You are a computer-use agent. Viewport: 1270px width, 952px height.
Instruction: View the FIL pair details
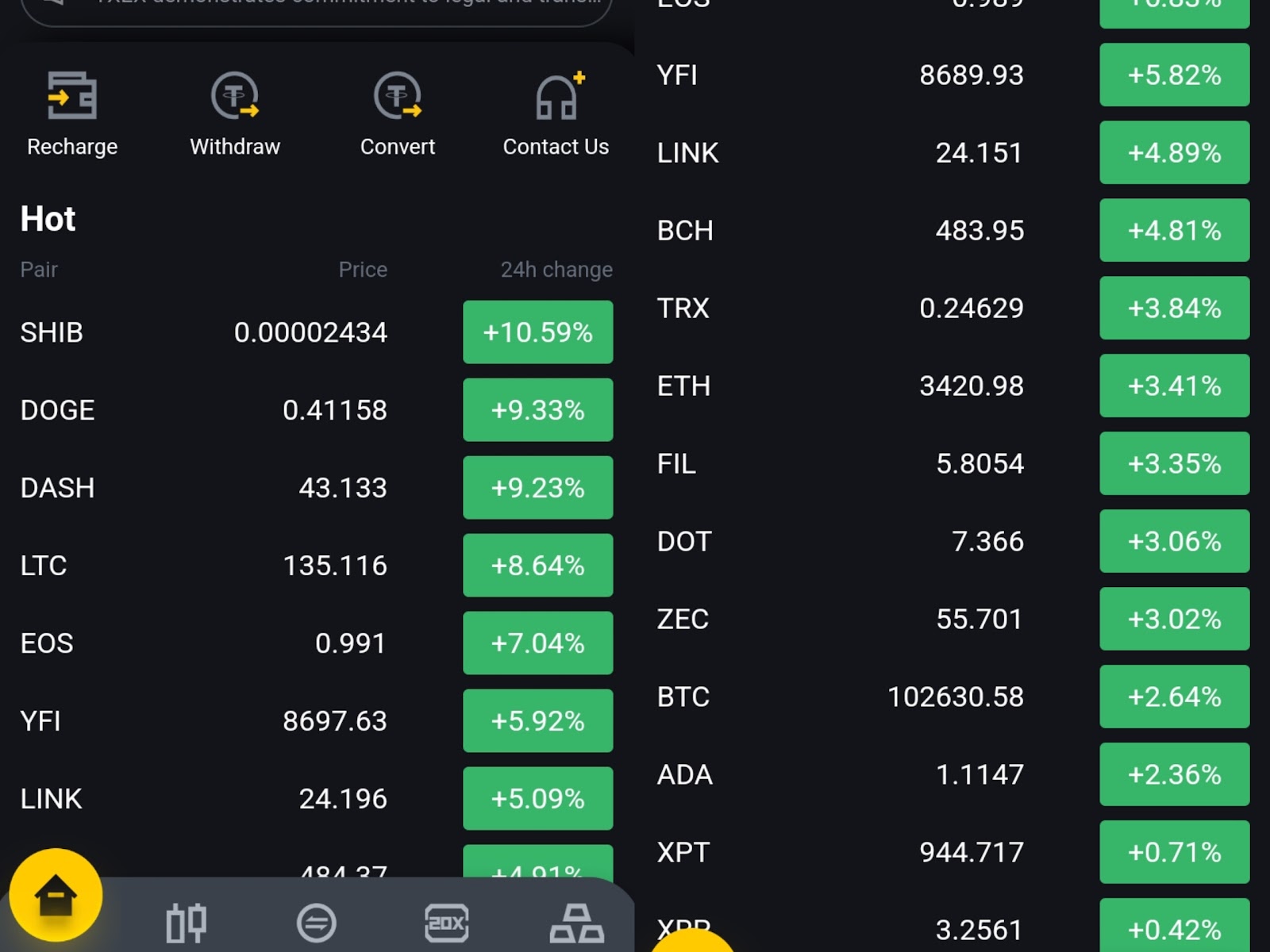point(952,464)
